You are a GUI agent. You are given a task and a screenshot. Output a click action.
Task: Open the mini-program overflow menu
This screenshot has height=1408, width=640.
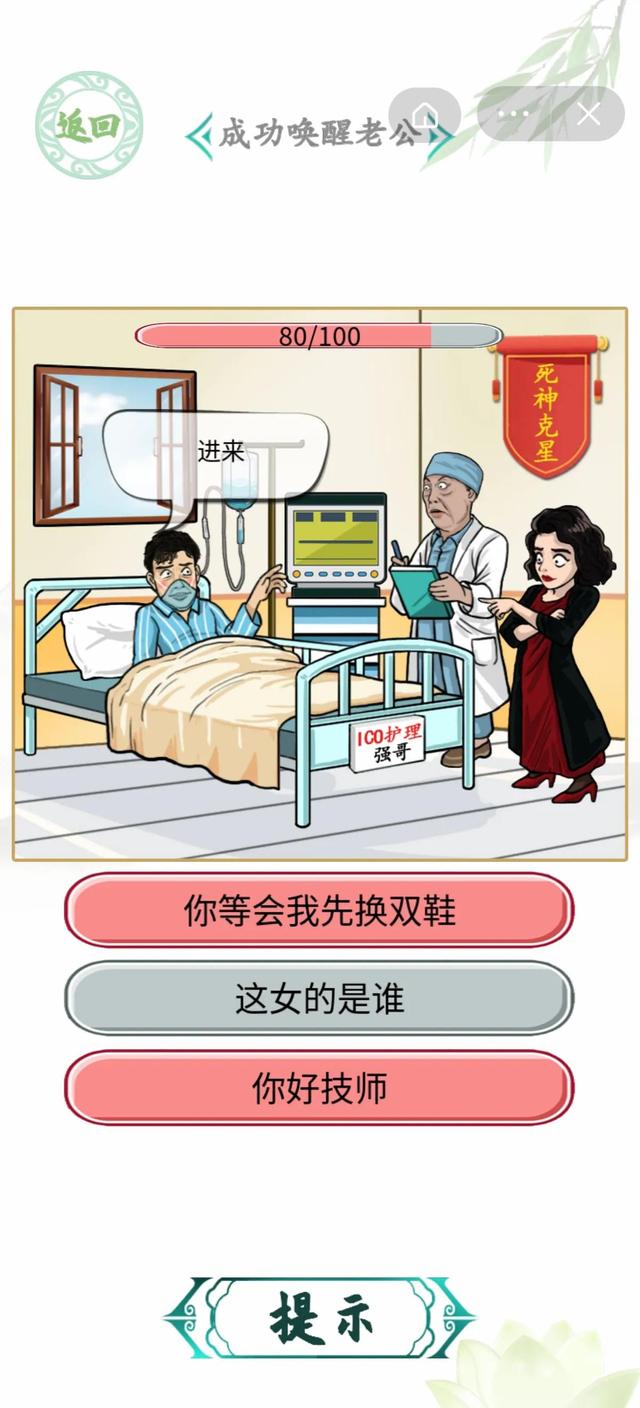pos(514,114)
